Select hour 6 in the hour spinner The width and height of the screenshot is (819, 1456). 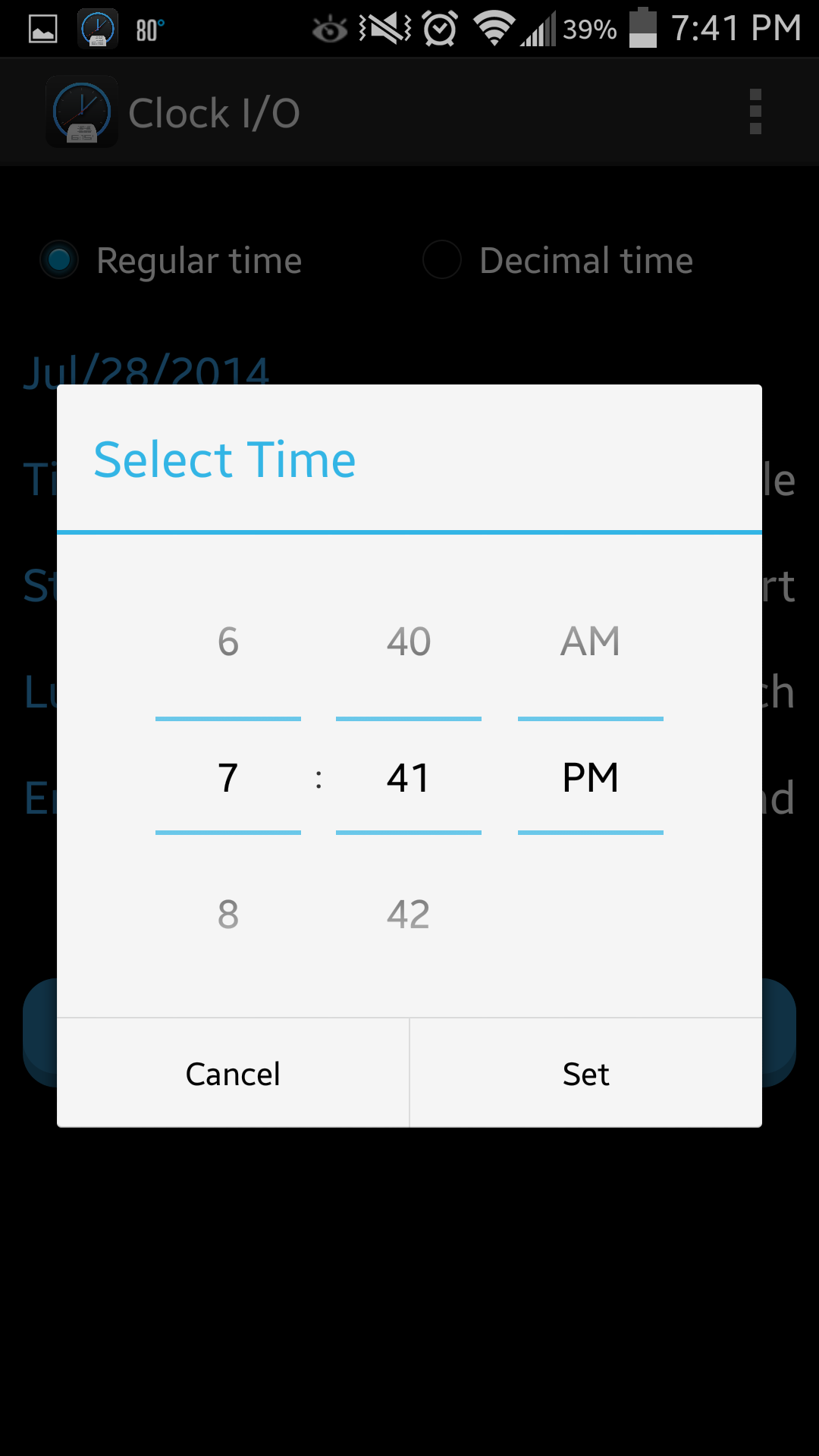tap(227, 641)
